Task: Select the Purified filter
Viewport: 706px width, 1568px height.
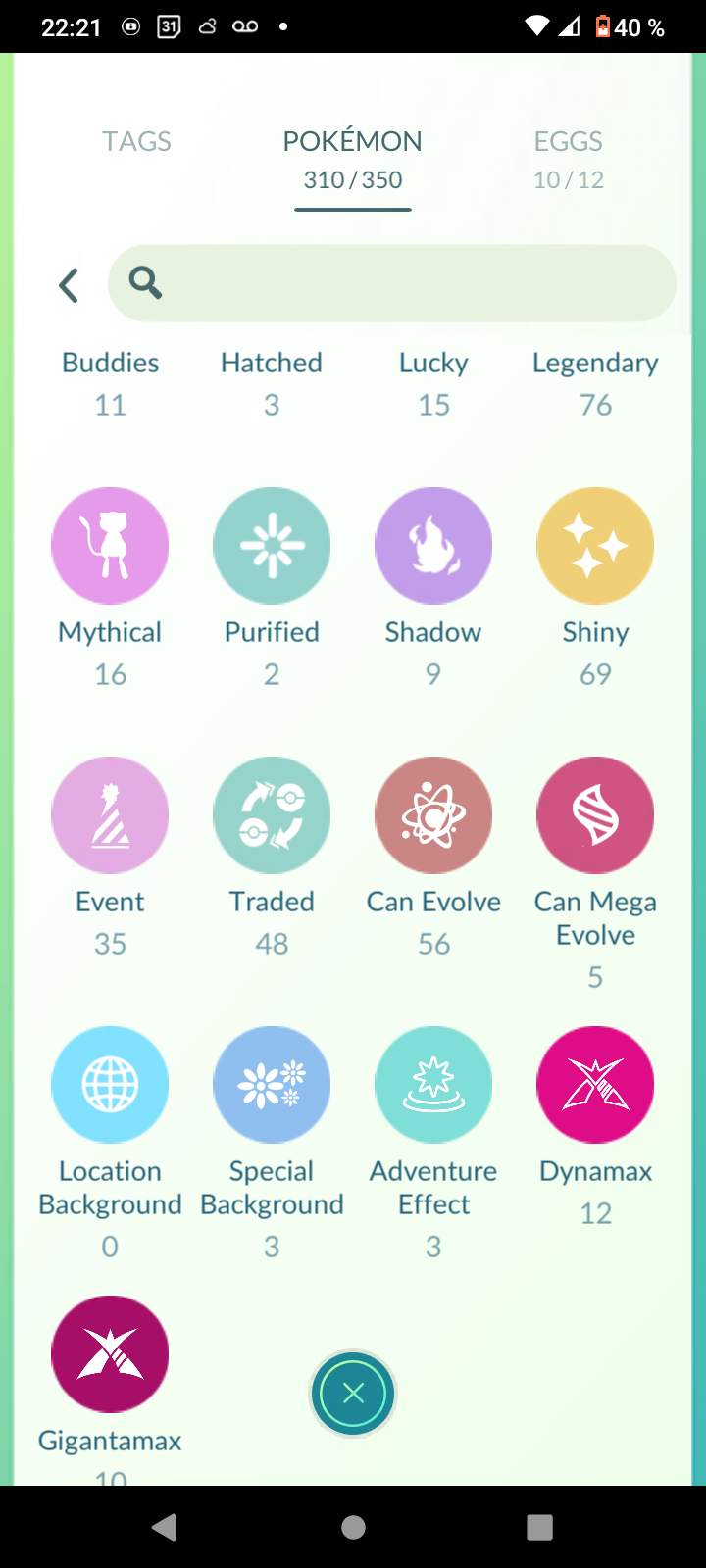Action: (x=272, y=546)
